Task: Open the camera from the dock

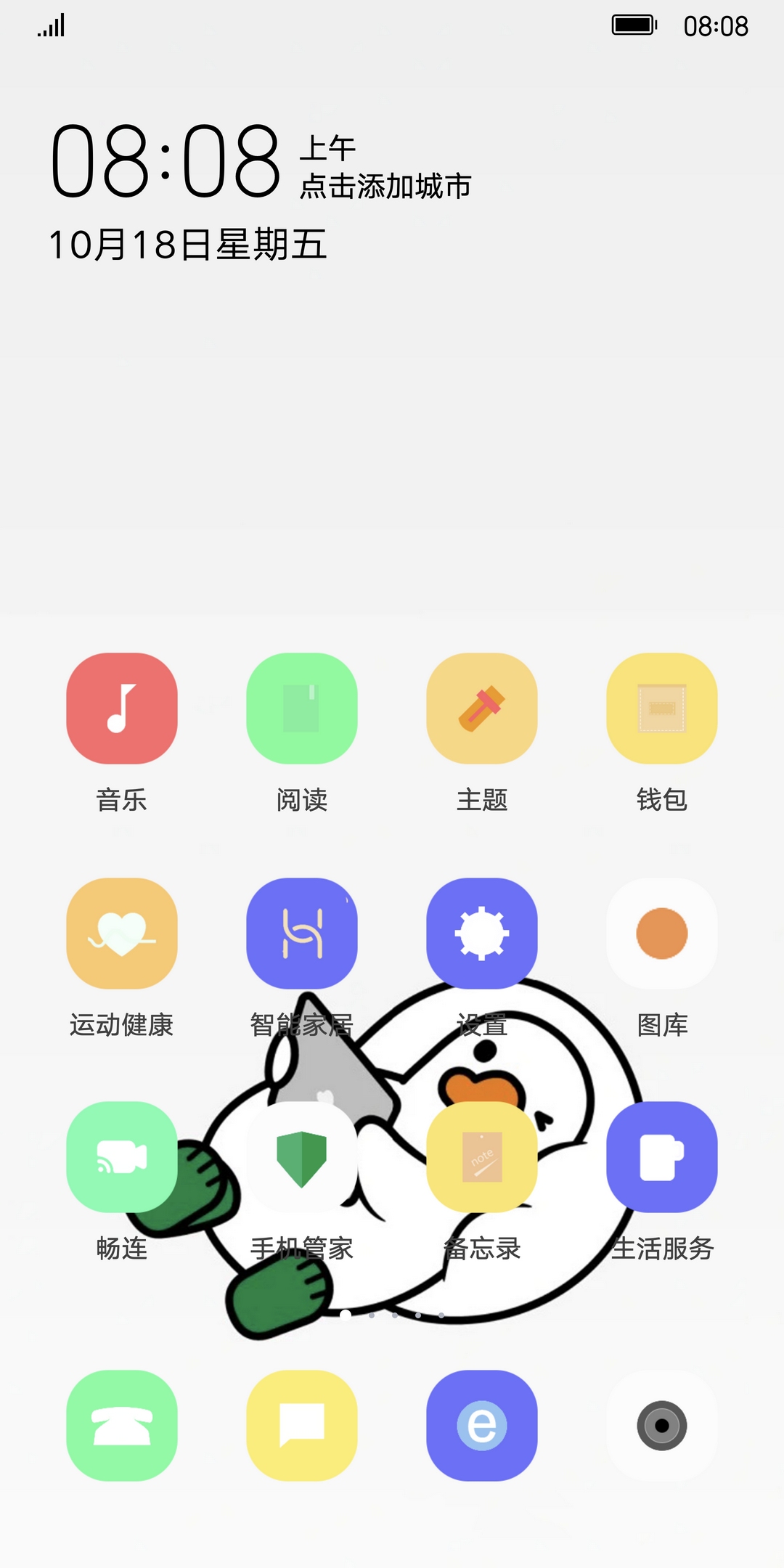Action: tap(662, 1425)
